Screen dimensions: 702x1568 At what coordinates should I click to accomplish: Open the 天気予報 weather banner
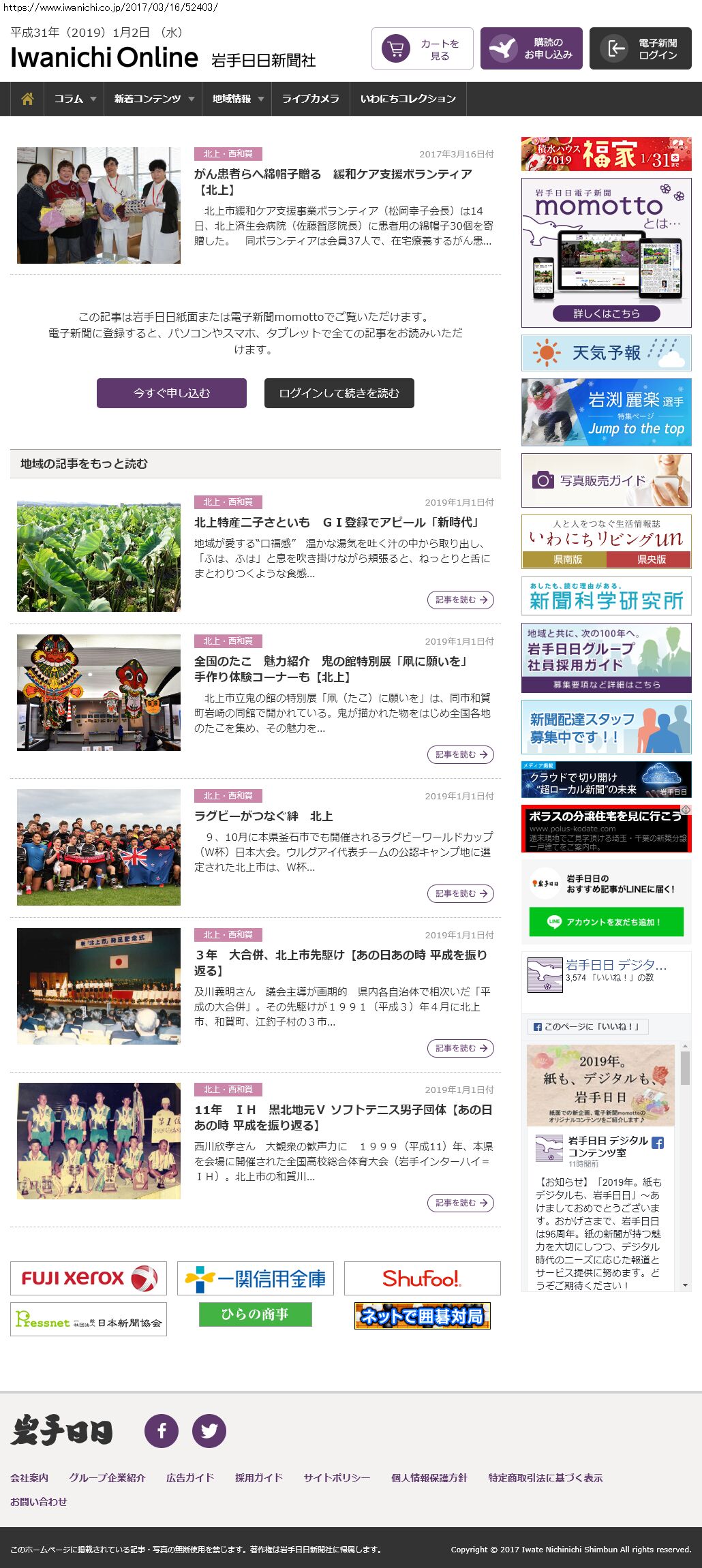tap(606, 352)
